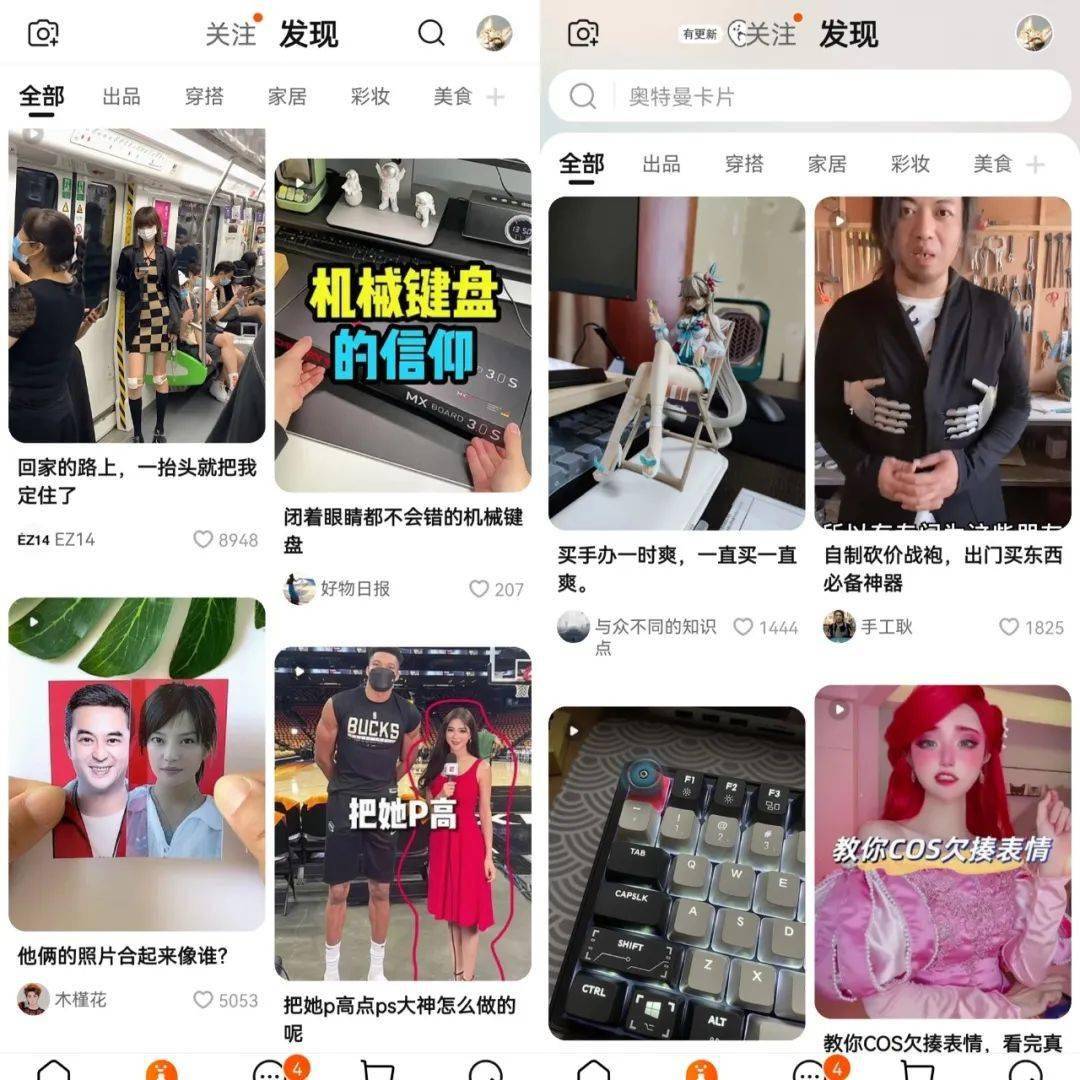Open the post 回家的路上，一抬头就把我定住了
The image size is (1080, 1080).
click(x=137, y=286)
